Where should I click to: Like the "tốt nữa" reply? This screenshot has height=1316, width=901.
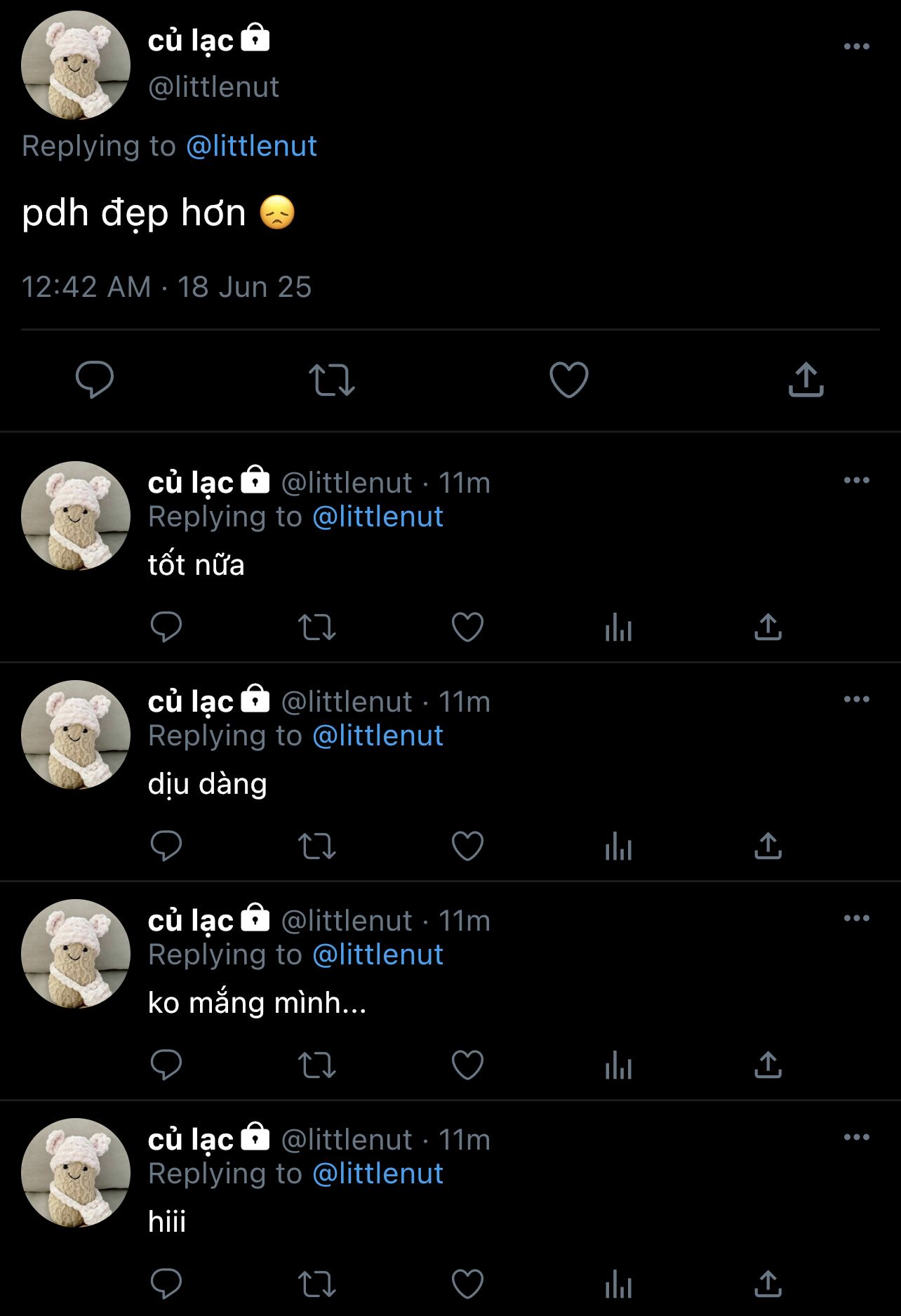pyautogui.click(x=467, y=627)
